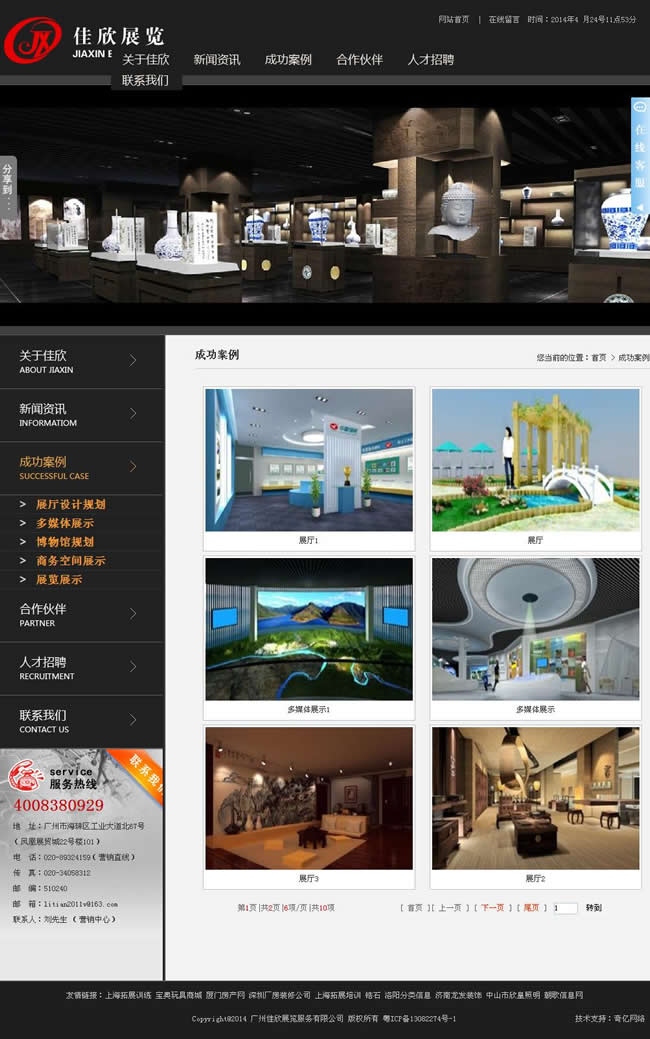The width and height of the screenshot is (650, 1039).
Task: Open the 网站首页 link in the header
Action: 453,20
